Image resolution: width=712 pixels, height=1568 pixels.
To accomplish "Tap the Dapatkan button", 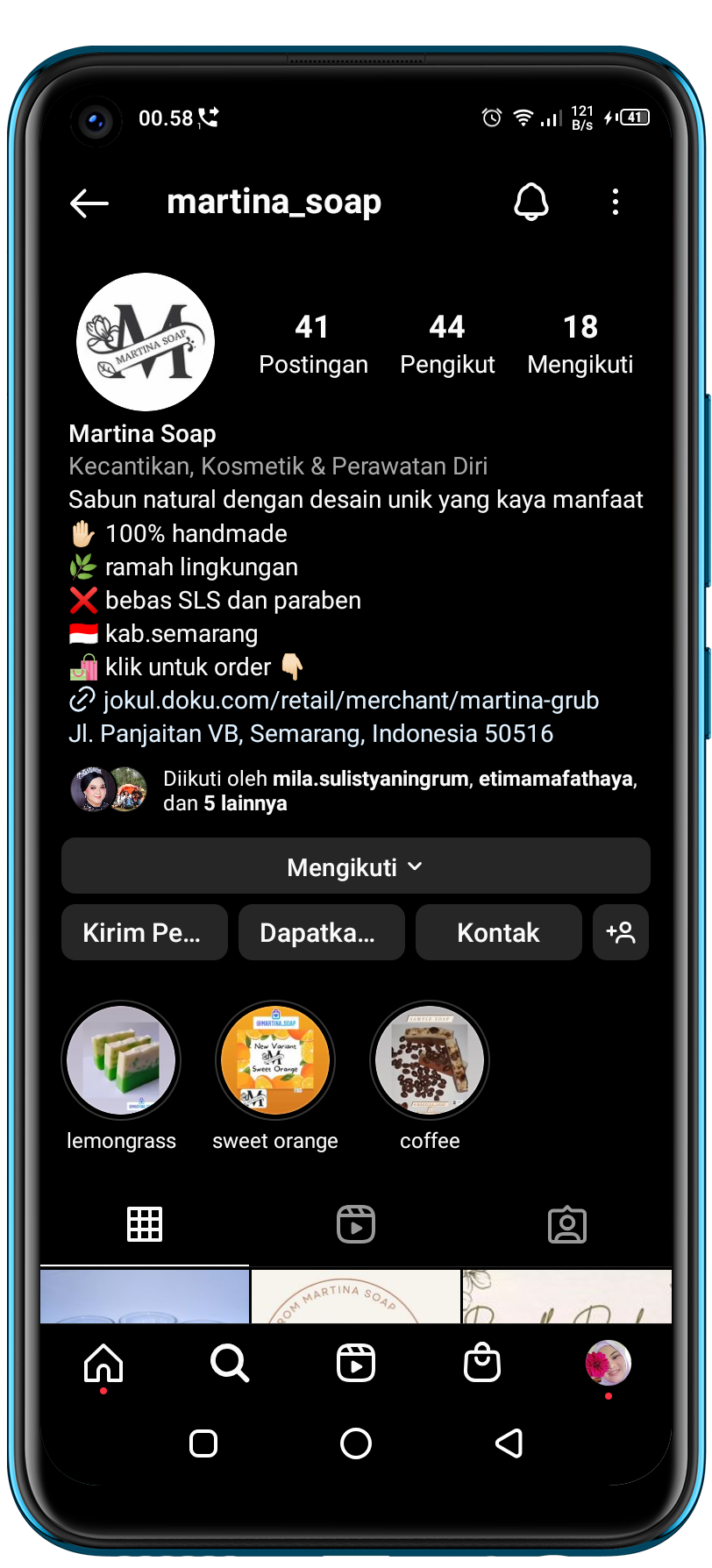I will click(321, 933).
